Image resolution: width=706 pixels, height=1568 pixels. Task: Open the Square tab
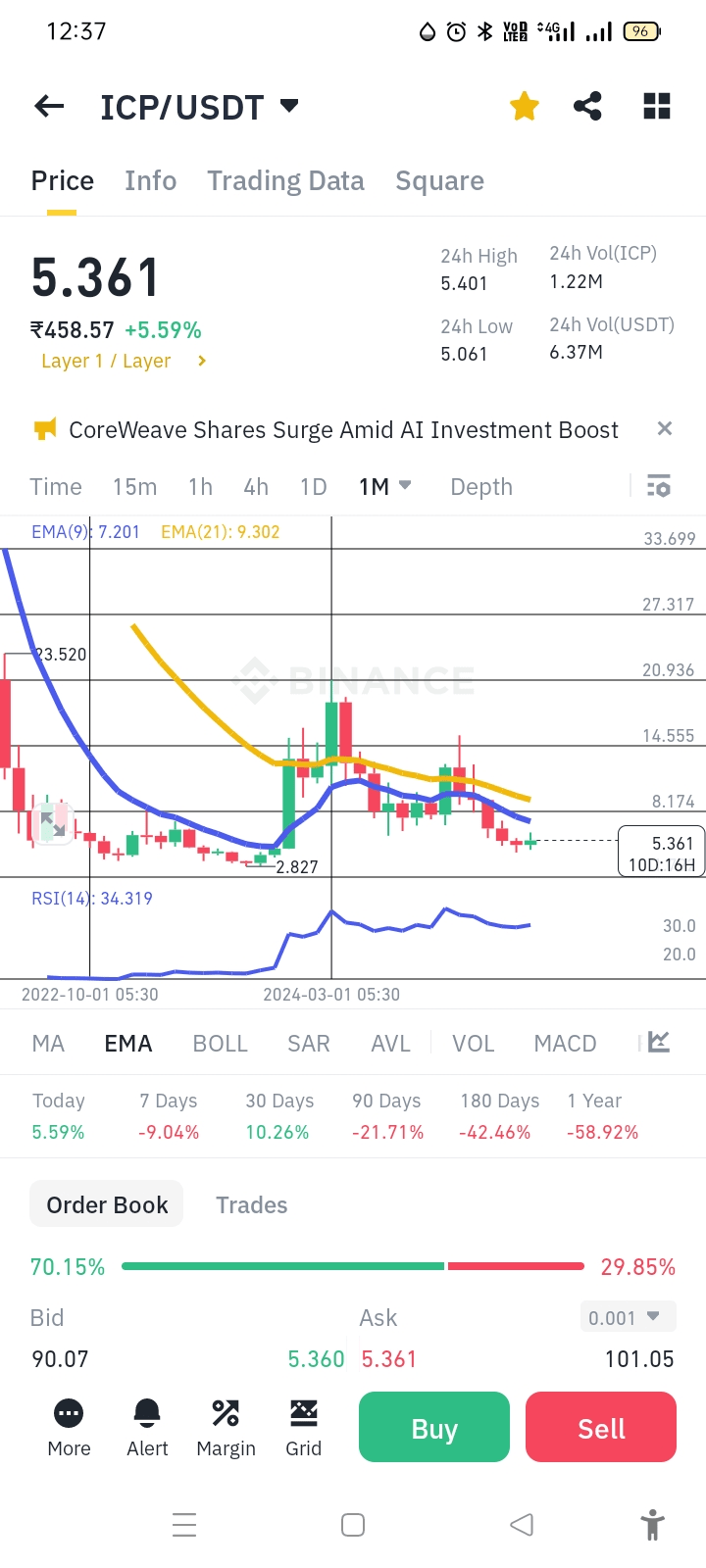click(439, 181)
